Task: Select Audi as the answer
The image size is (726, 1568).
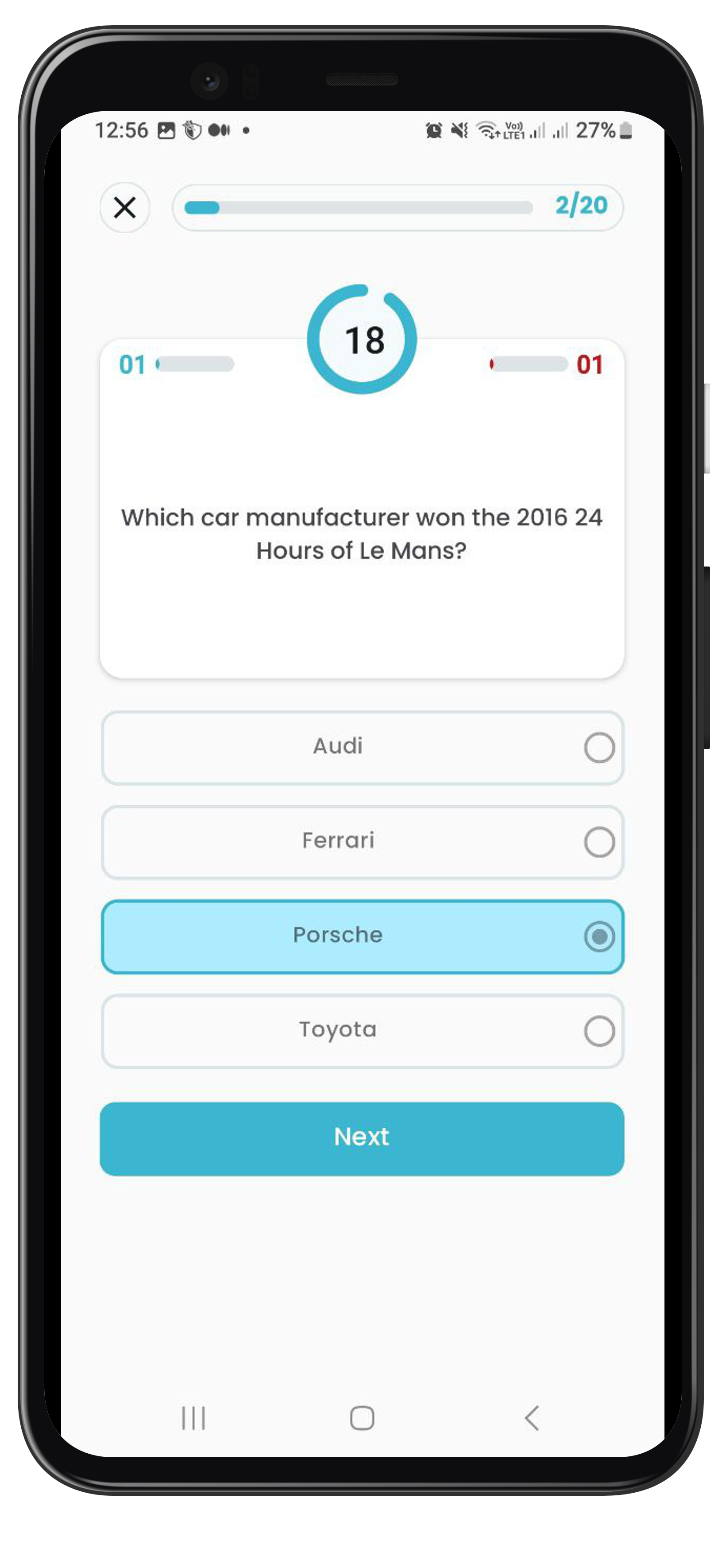Action: tap(363, 748)
